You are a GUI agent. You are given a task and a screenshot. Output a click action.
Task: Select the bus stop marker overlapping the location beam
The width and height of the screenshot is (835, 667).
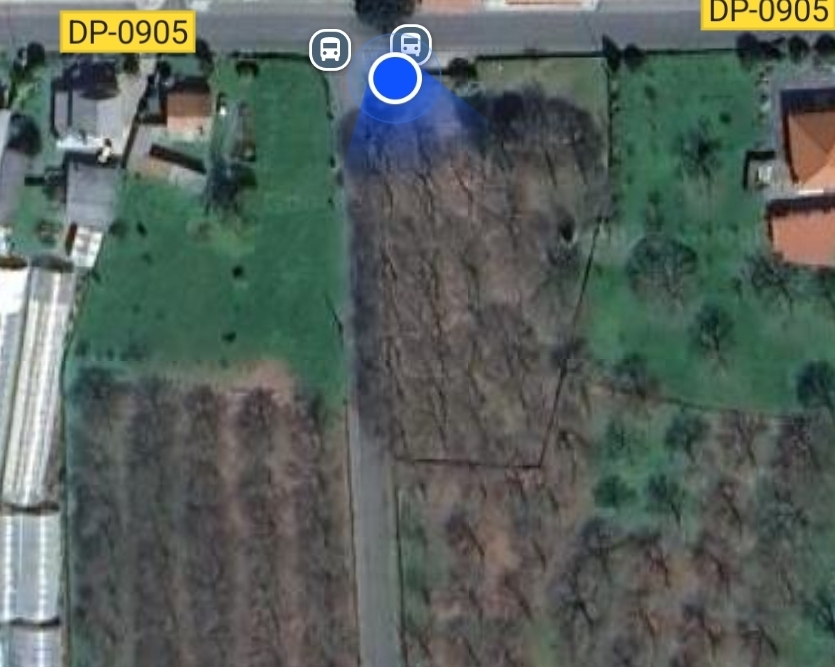(x=410, y=43)
